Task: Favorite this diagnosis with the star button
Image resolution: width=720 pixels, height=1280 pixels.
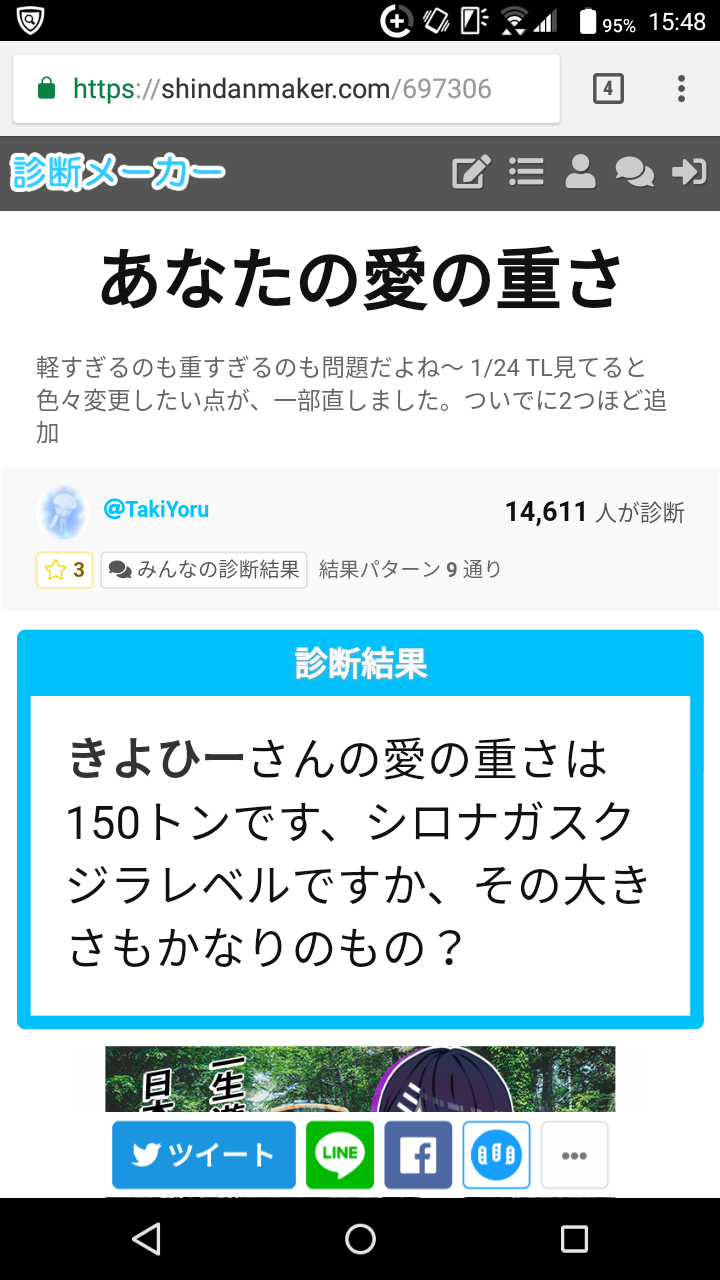Action: pos(65,570)
